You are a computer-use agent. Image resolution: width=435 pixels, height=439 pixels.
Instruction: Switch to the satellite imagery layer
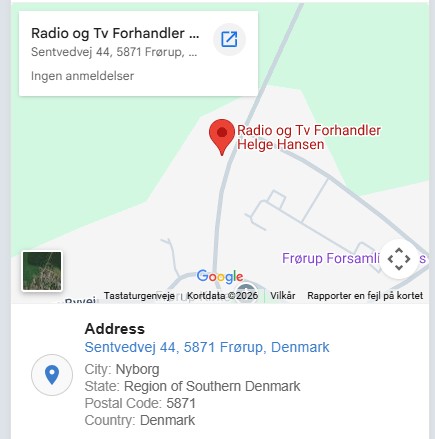(x=42, y=271)
